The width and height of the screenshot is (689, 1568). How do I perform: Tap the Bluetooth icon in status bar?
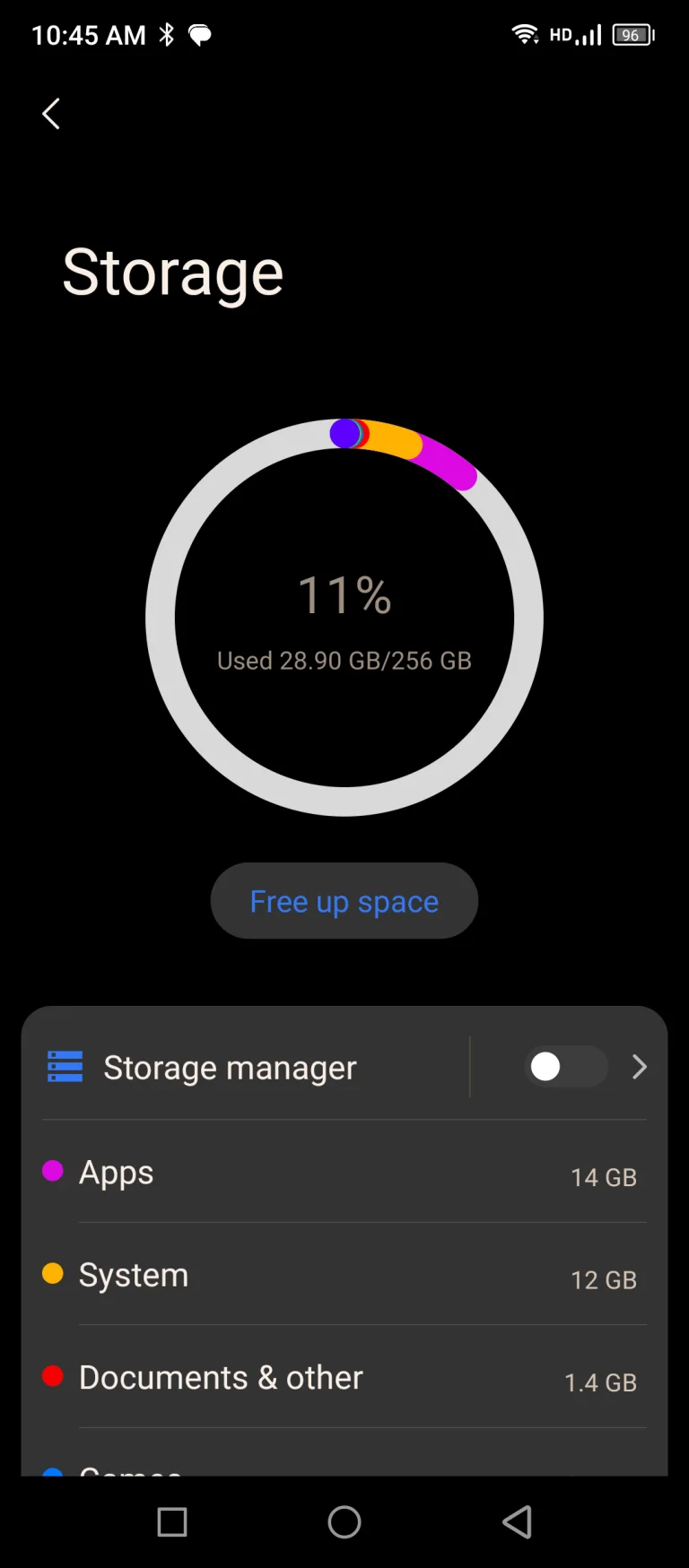165,34
